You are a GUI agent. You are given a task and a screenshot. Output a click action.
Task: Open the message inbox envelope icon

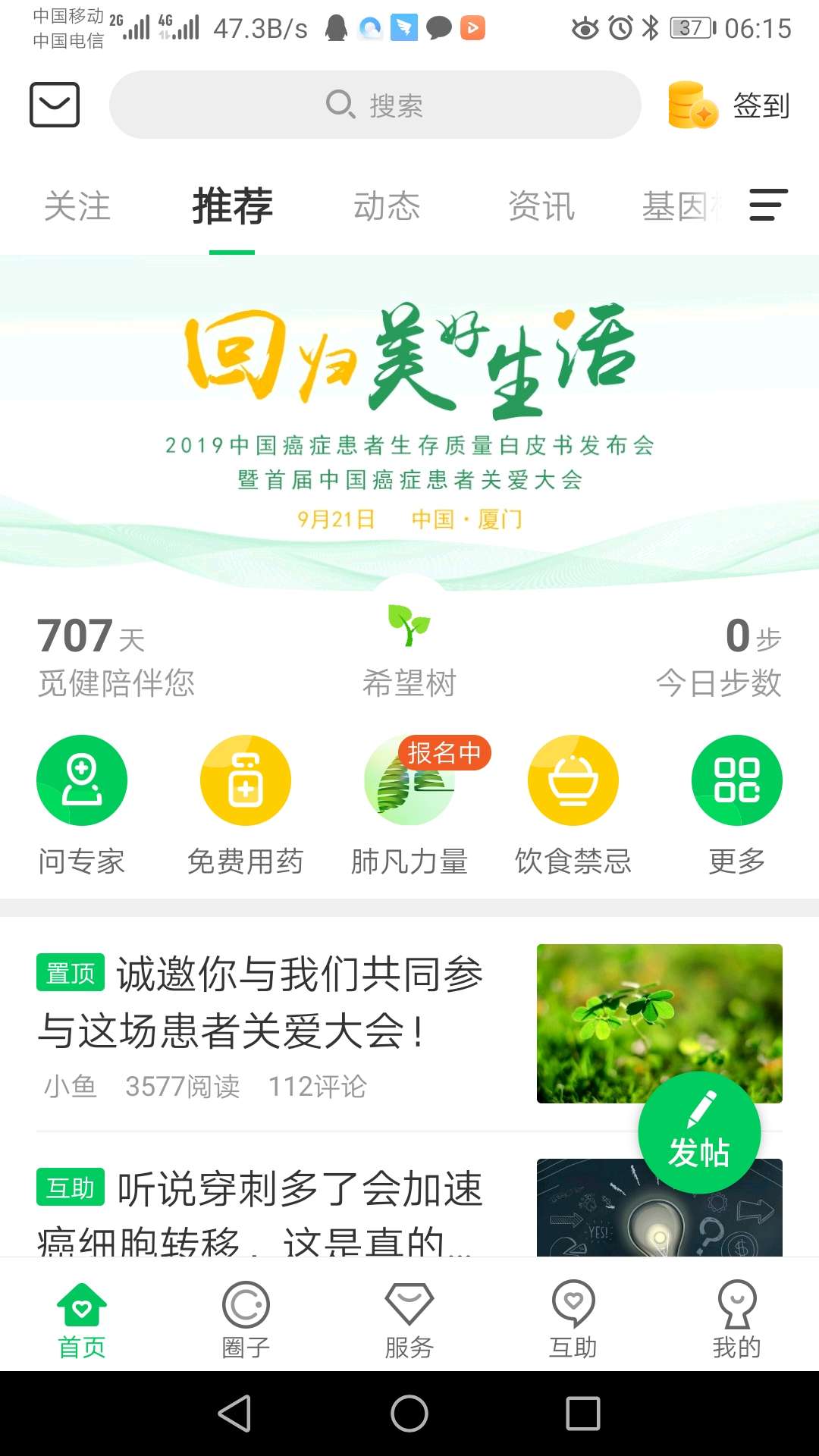coord(54,105)
